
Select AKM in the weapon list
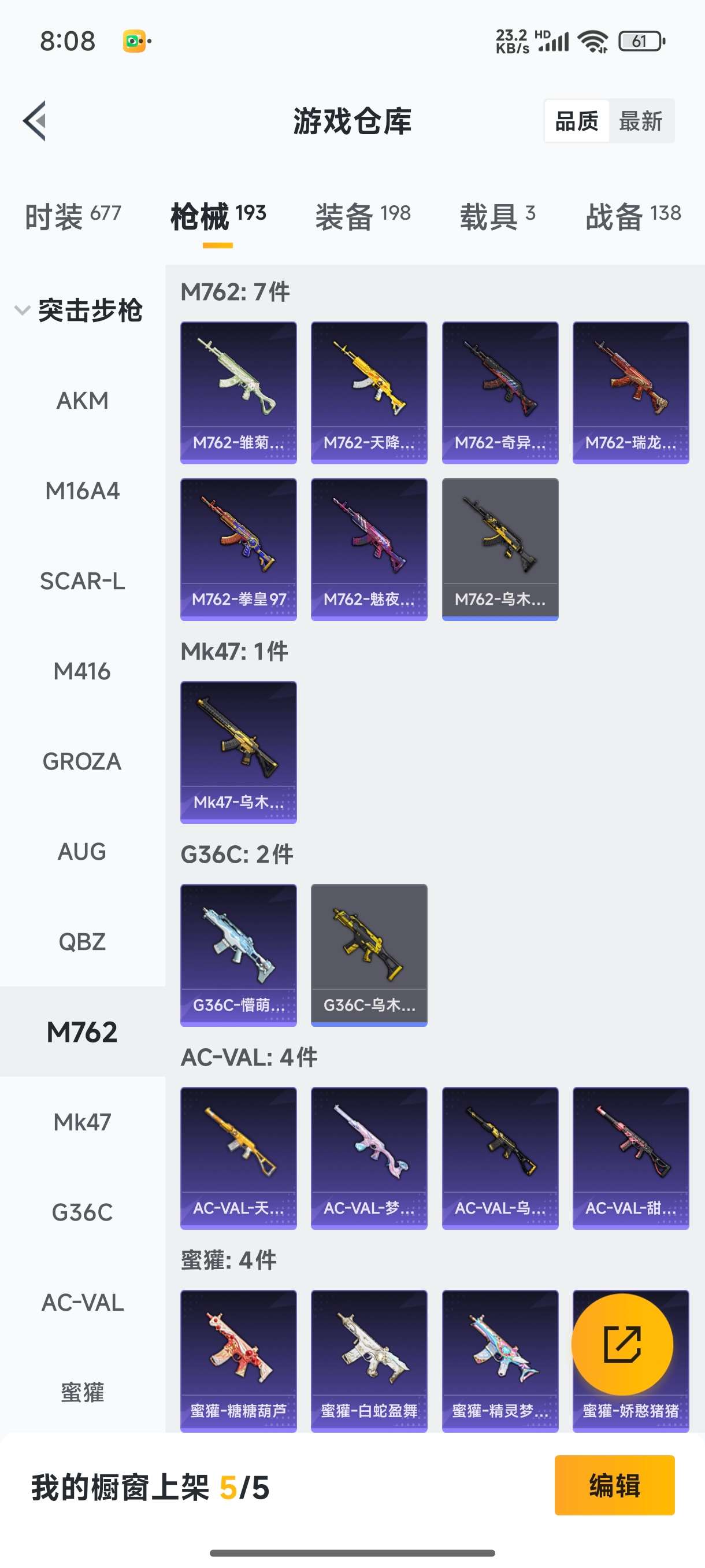tap(82, 401)
